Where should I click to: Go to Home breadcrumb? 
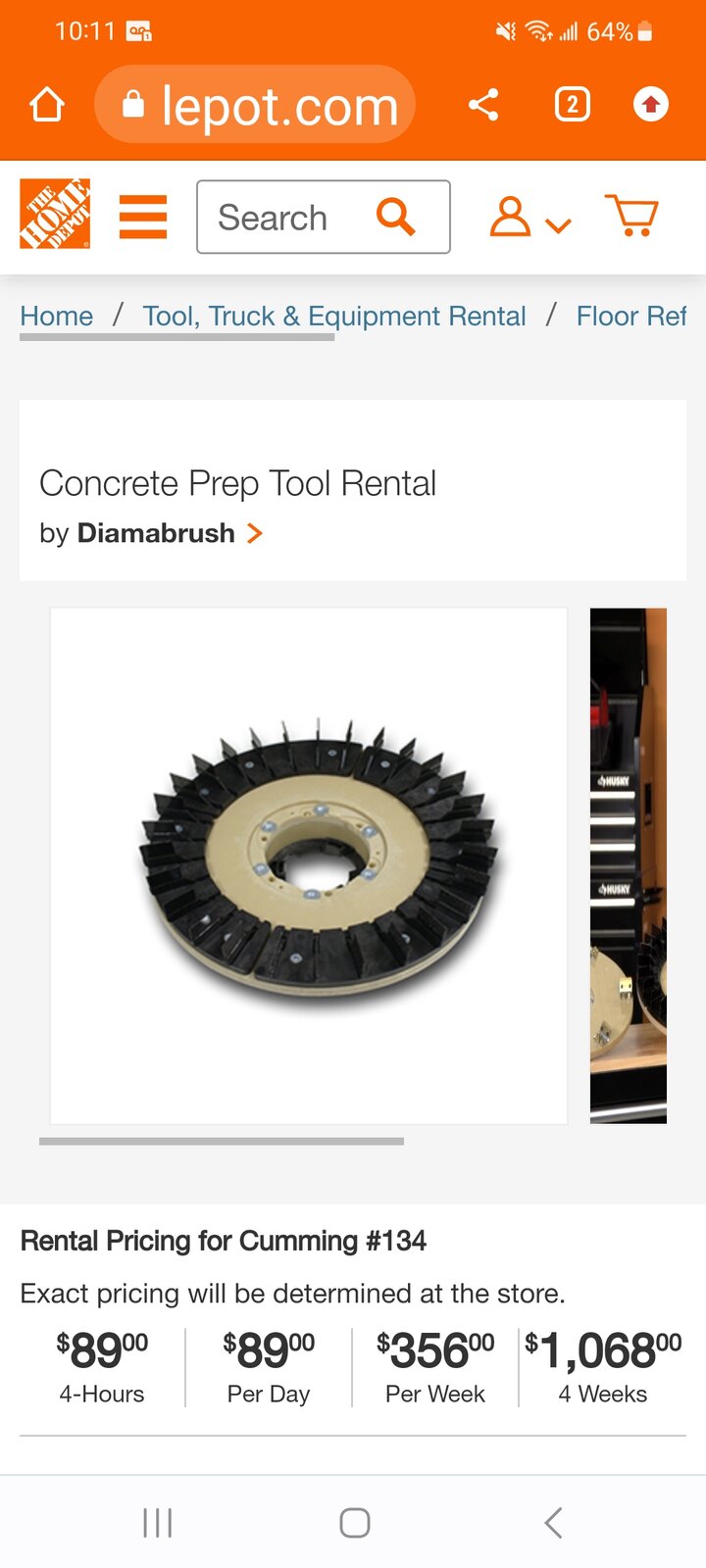point(57,317)
